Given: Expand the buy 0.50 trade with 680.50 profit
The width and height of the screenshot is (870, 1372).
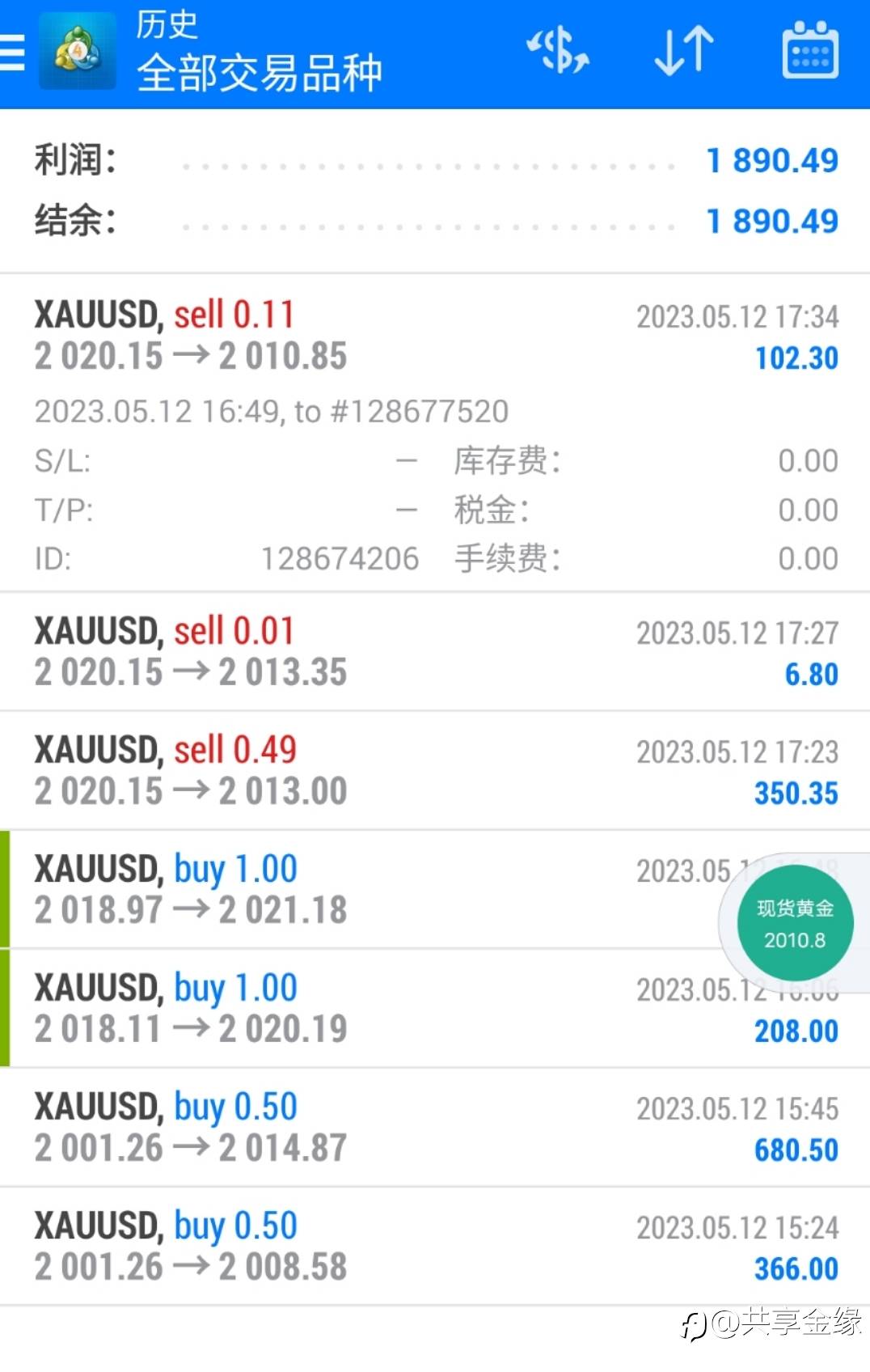Looking at the screenshot, I should point(435,1127).
